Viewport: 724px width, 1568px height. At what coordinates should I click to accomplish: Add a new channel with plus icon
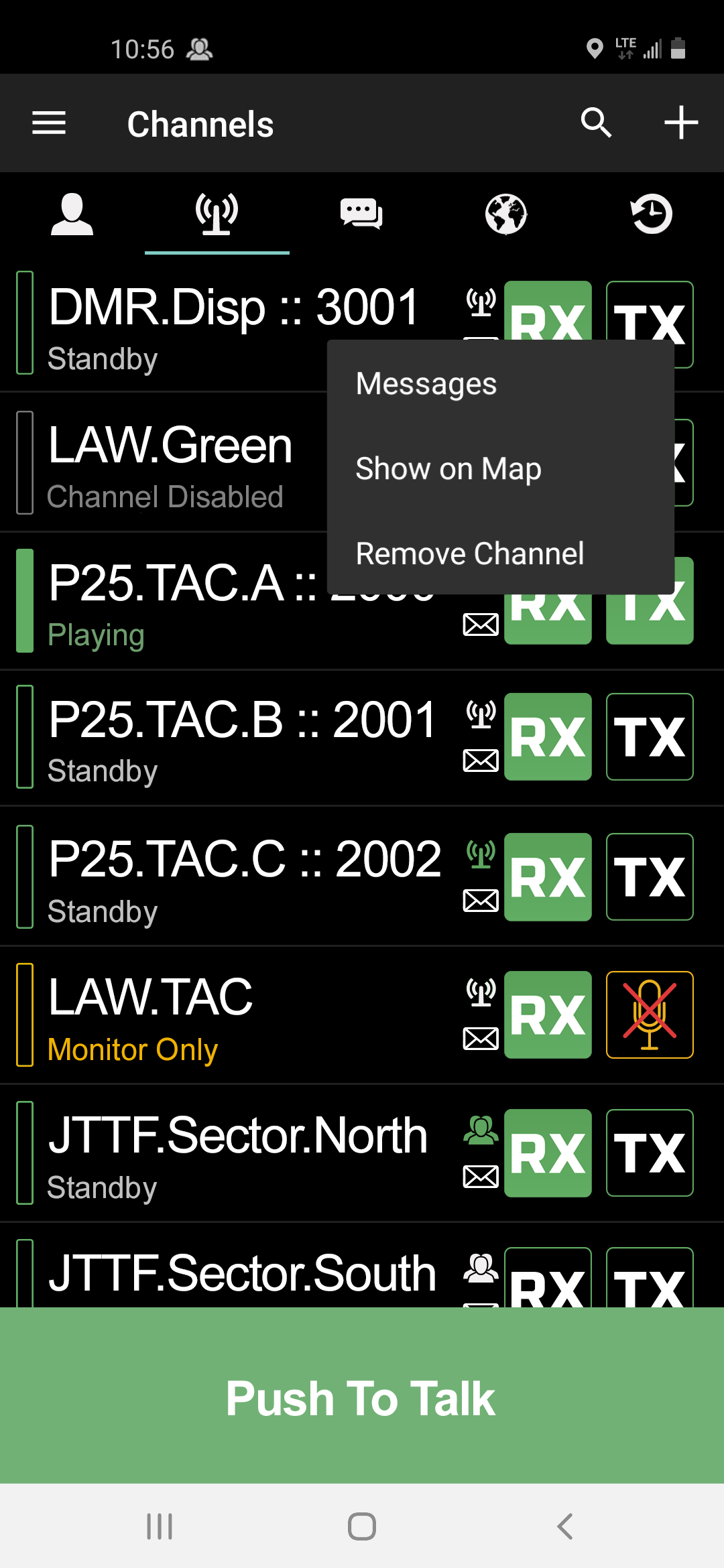[681, 123]
